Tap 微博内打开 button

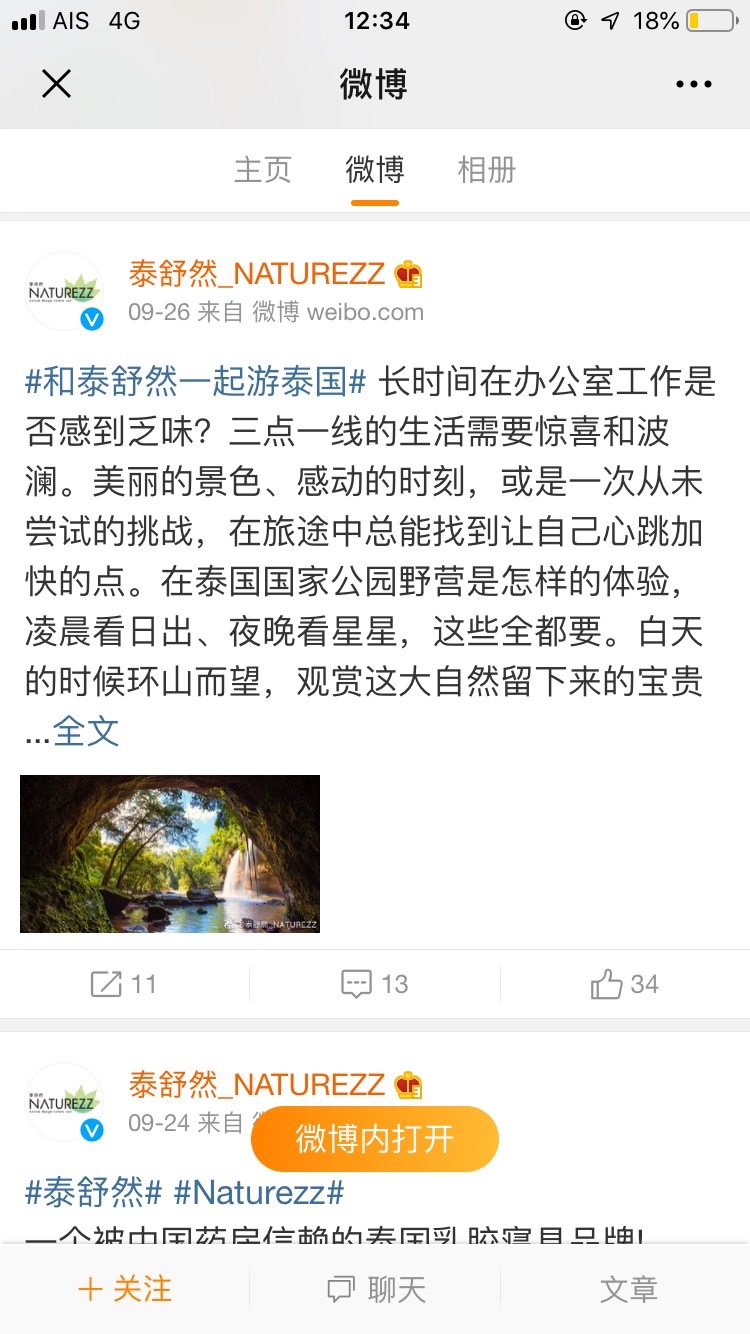pyautogui.click(x=375, y=1138)
